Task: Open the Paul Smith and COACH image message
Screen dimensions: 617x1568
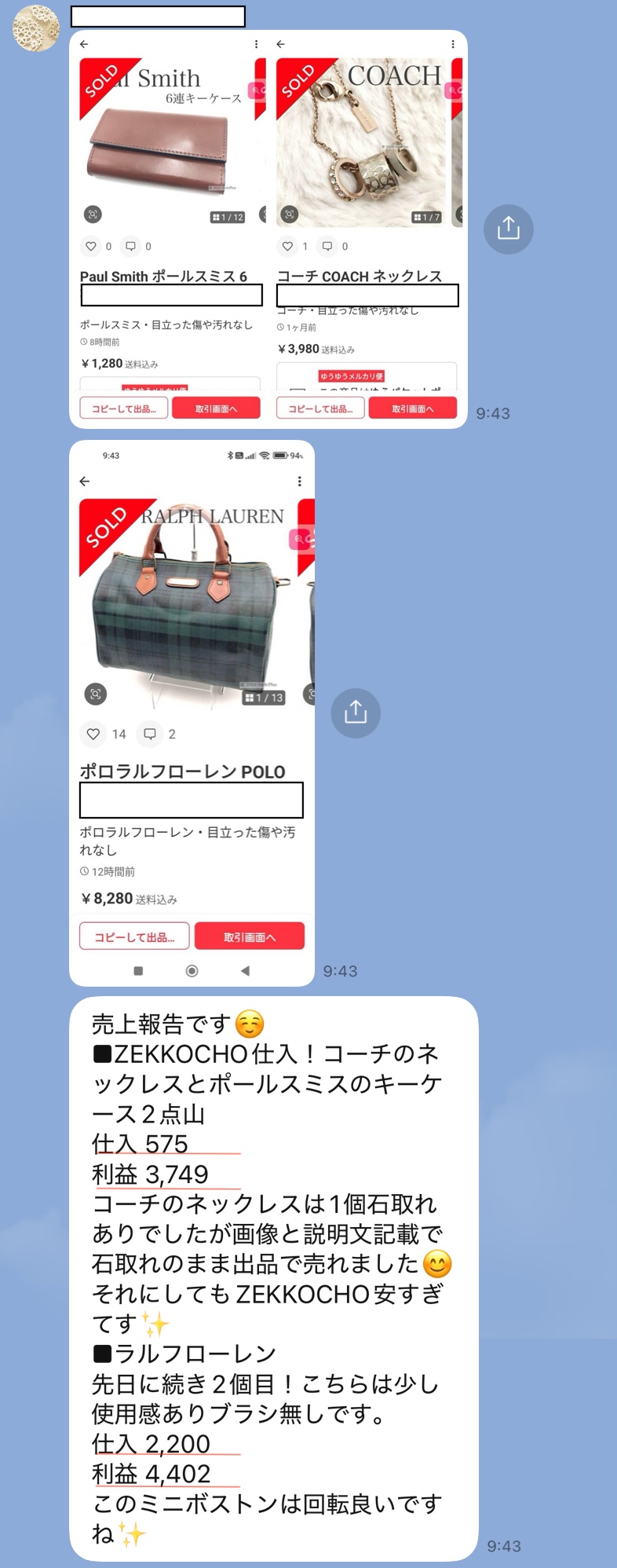Action: click(x=268, y=229)
